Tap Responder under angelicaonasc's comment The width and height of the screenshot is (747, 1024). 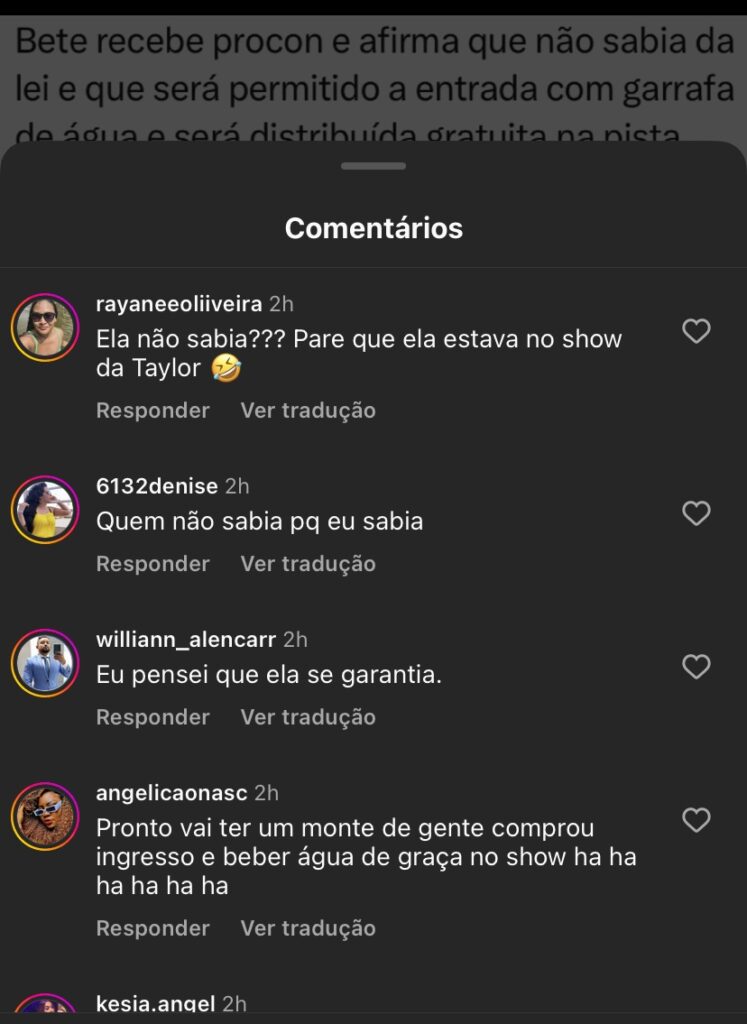[152, 928]
